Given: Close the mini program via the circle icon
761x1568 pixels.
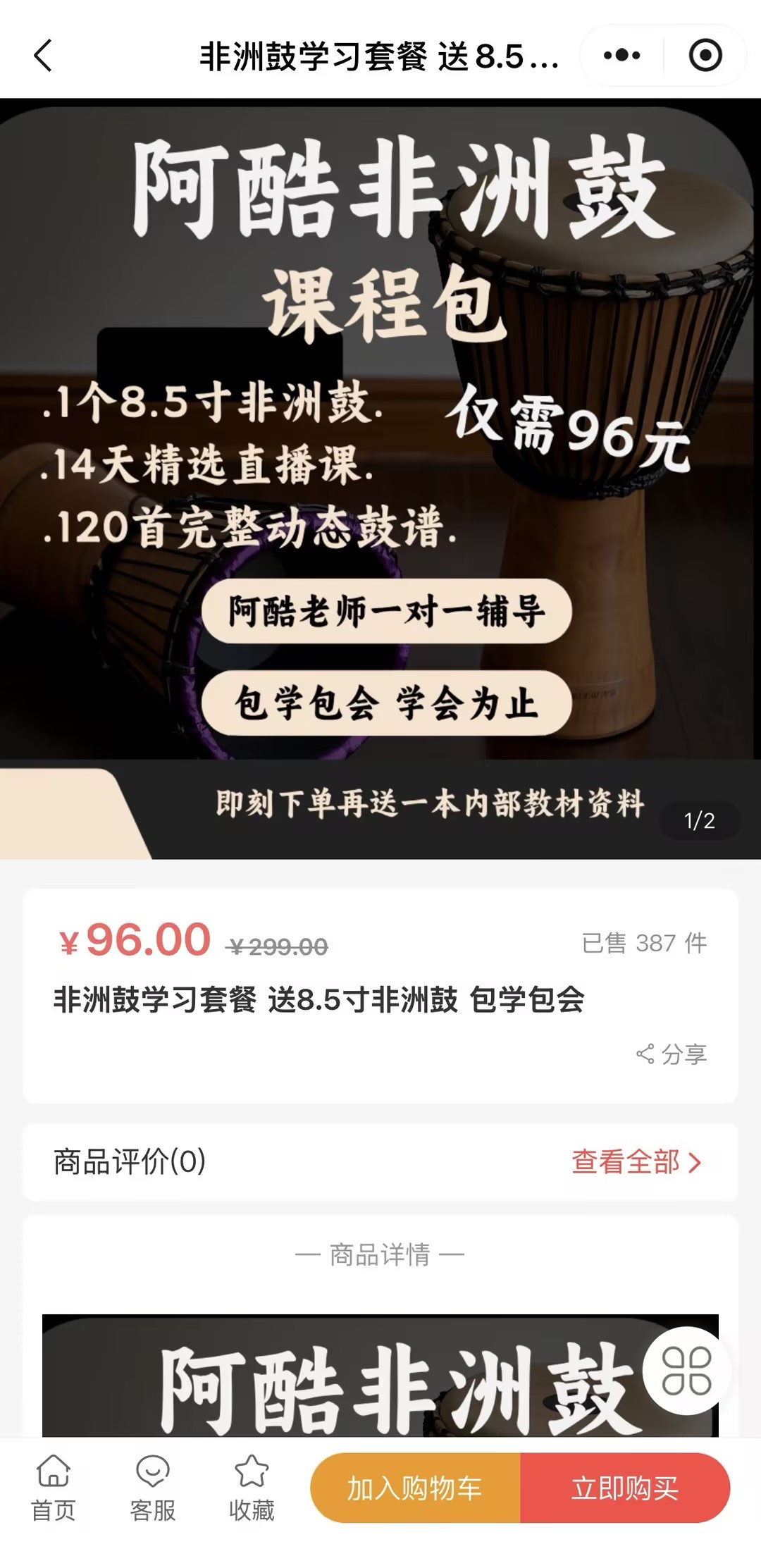Looking at the screenshot, I should 705,56.
